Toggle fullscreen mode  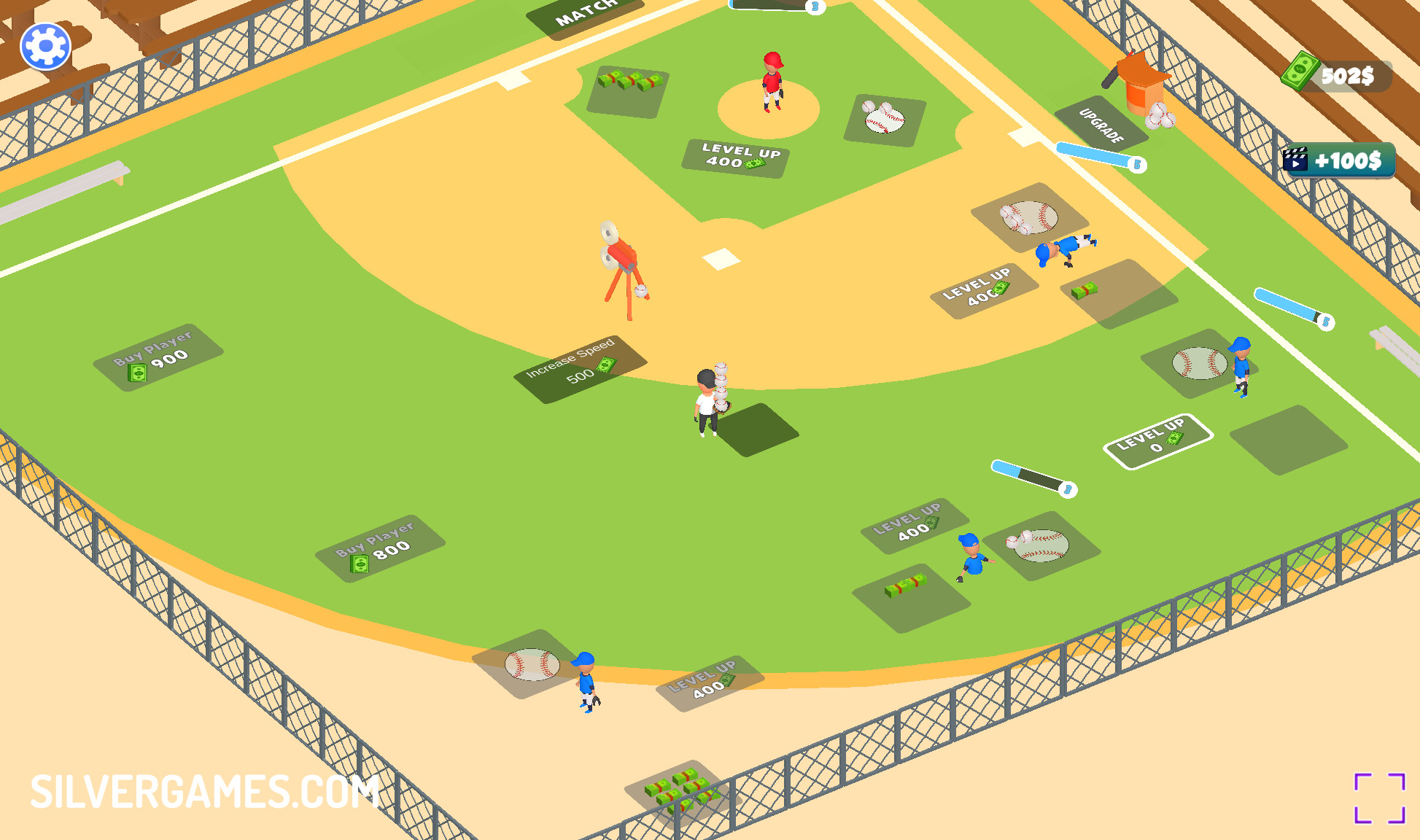[1379, 798]
